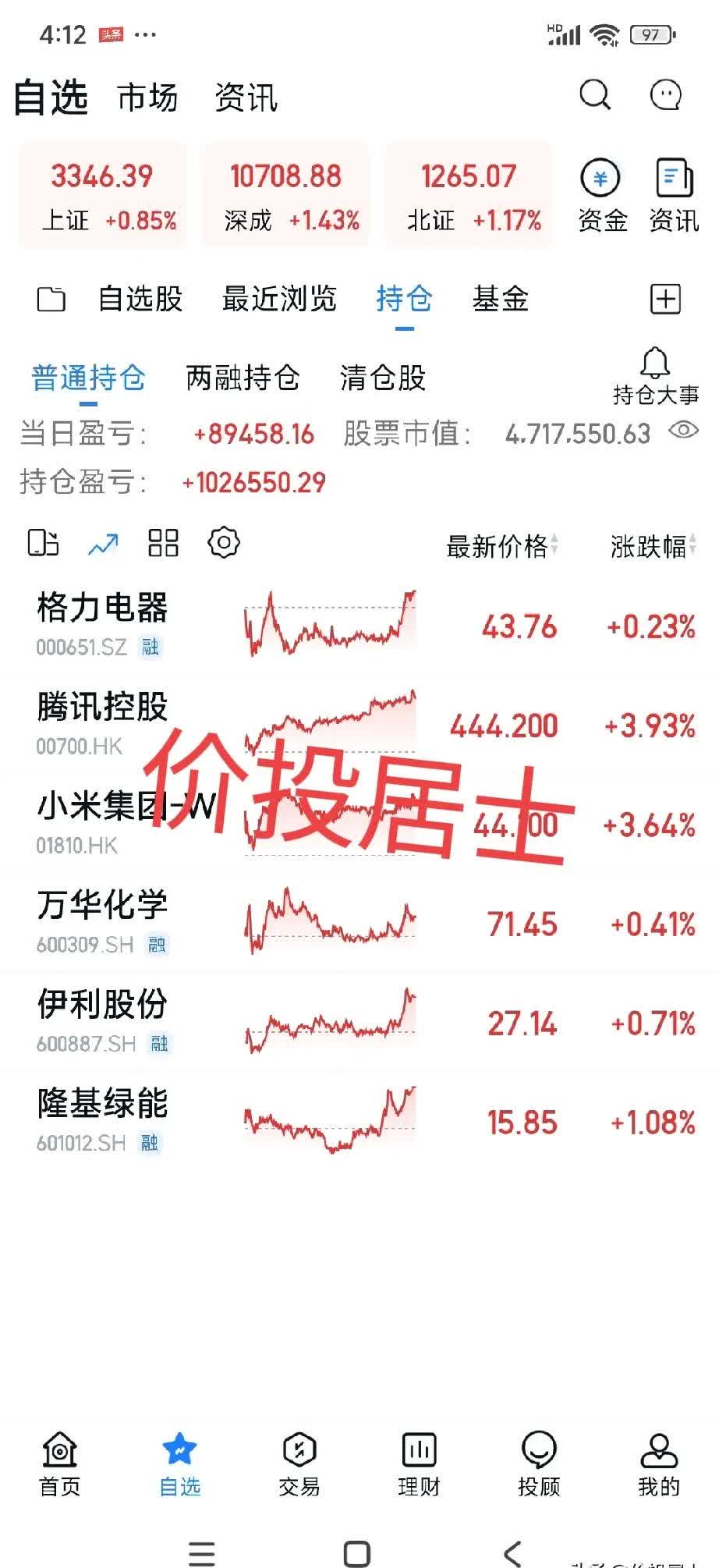Open the 深成 index card
Viewport: 719px width, 1568px height.
pyautogui.click(x=286, y=195)
